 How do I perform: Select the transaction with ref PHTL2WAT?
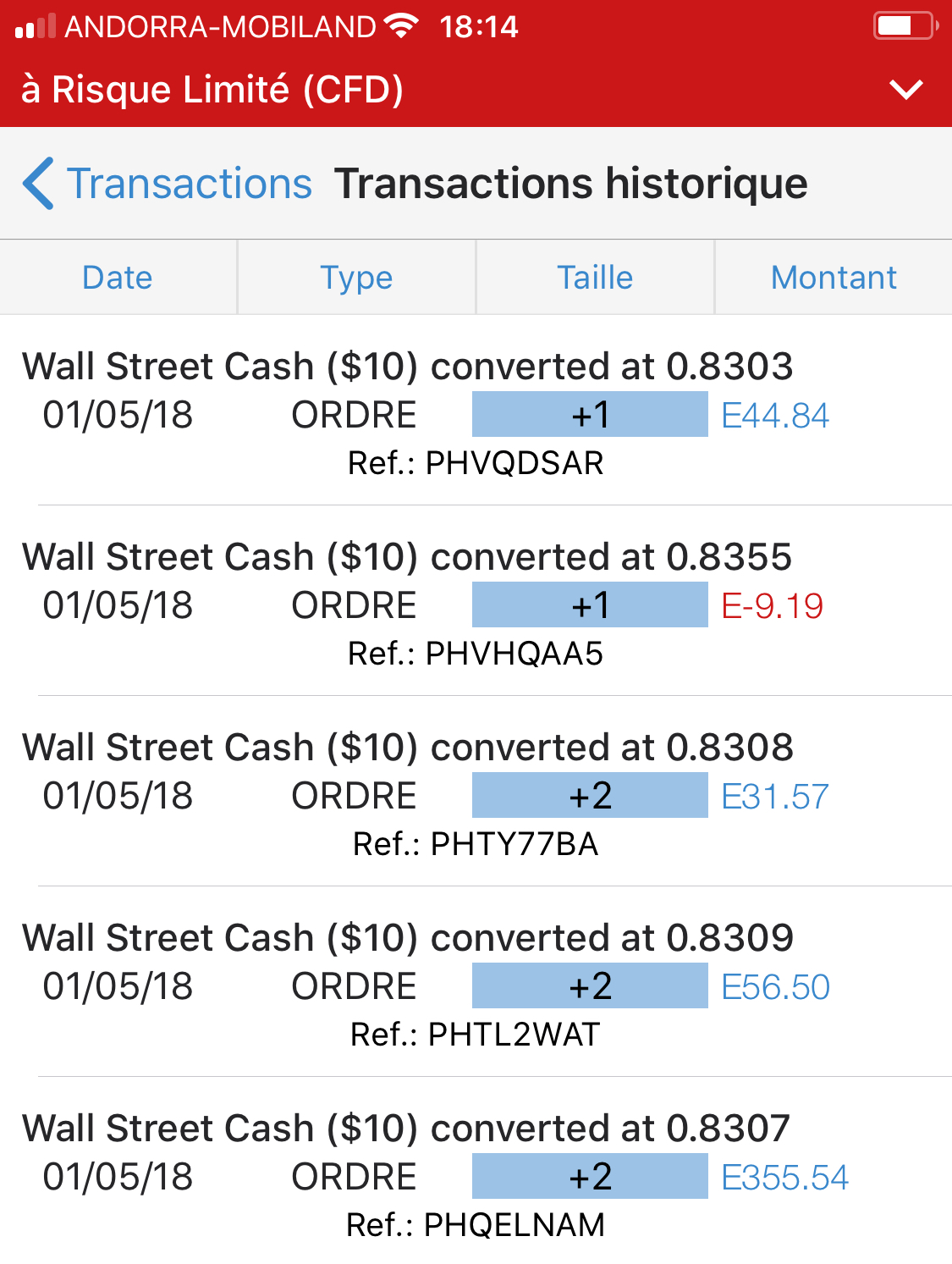point(476,986)
